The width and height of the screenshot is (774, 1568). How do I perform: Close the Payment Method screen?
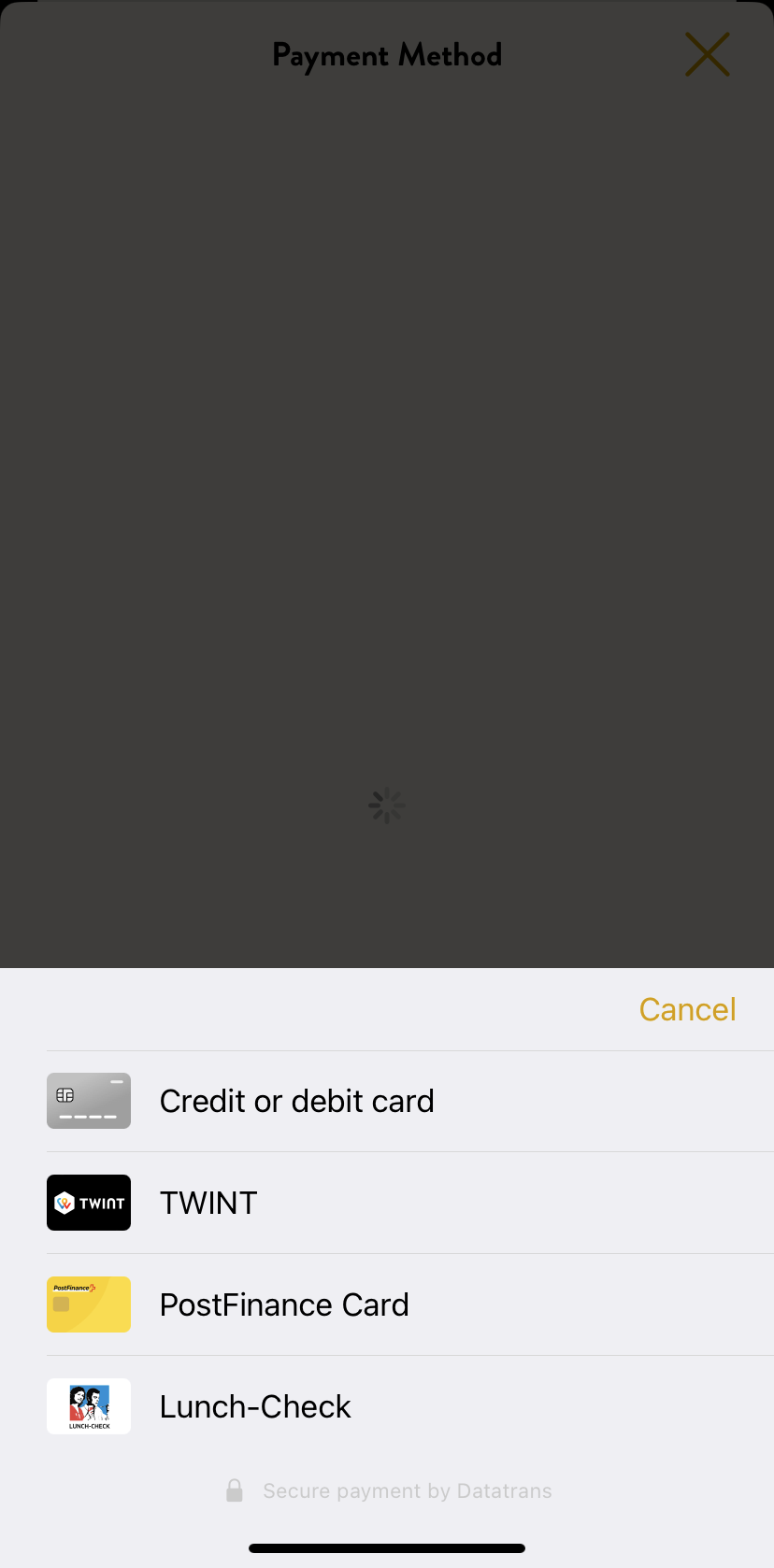708,54
